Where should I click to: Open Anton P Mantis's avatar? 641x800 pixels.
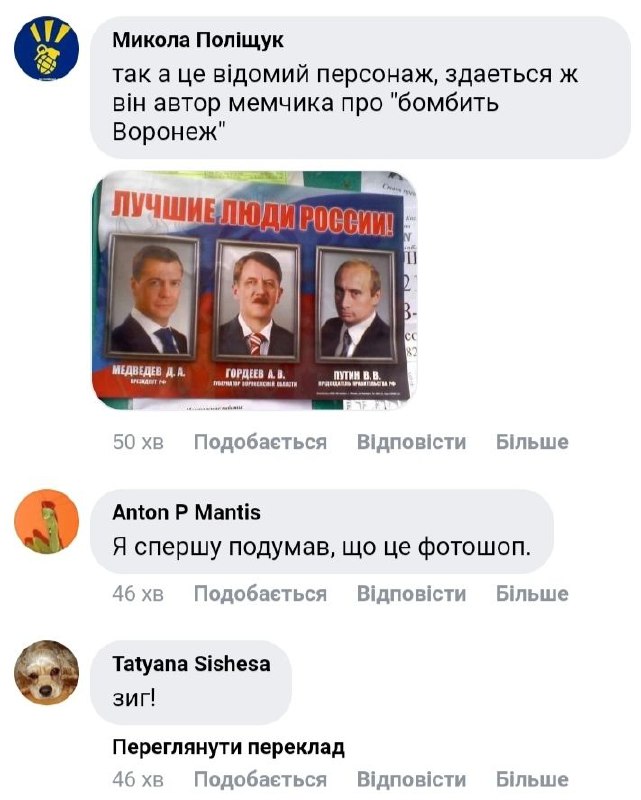pyautogui.click(x=46, y=521)
